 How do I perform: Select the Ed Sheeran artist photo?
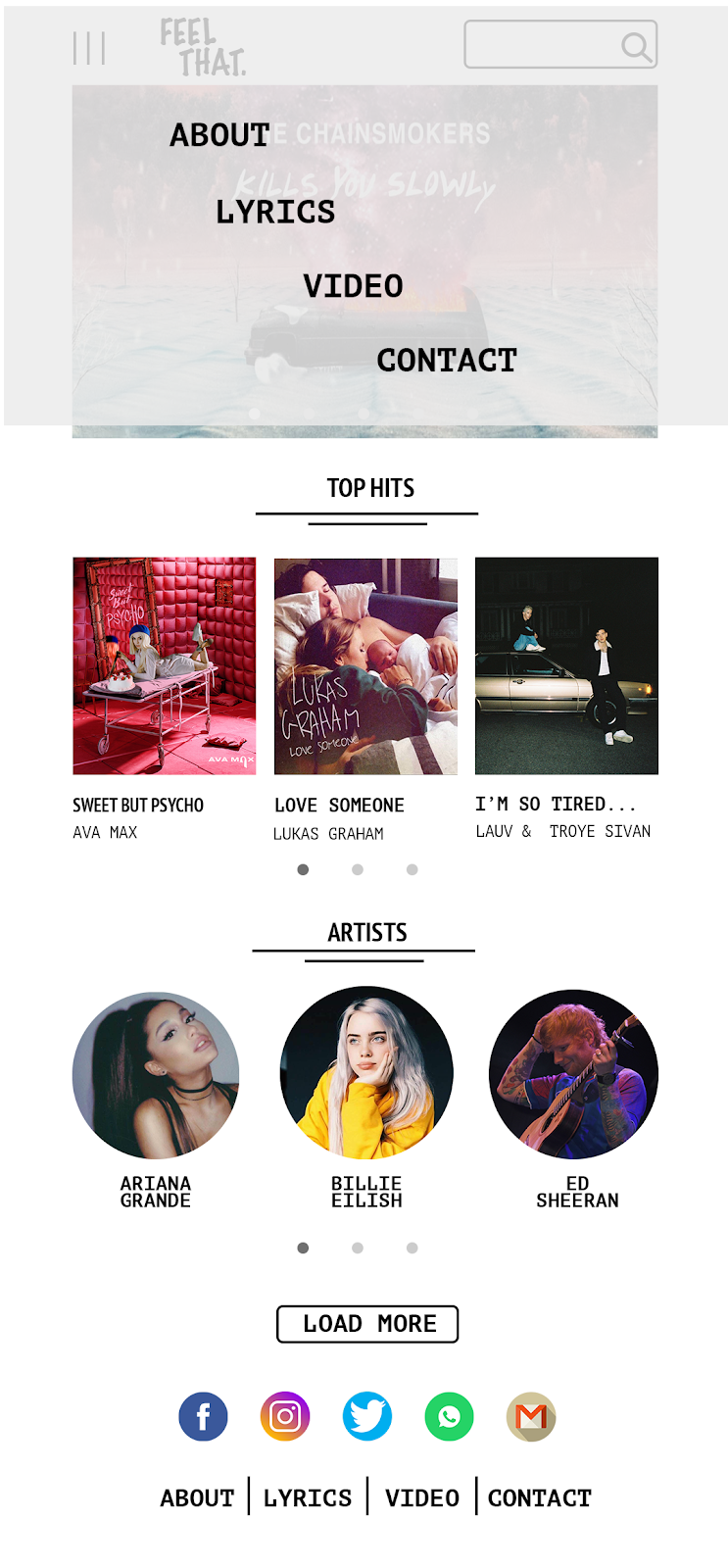coord(573,1075)
